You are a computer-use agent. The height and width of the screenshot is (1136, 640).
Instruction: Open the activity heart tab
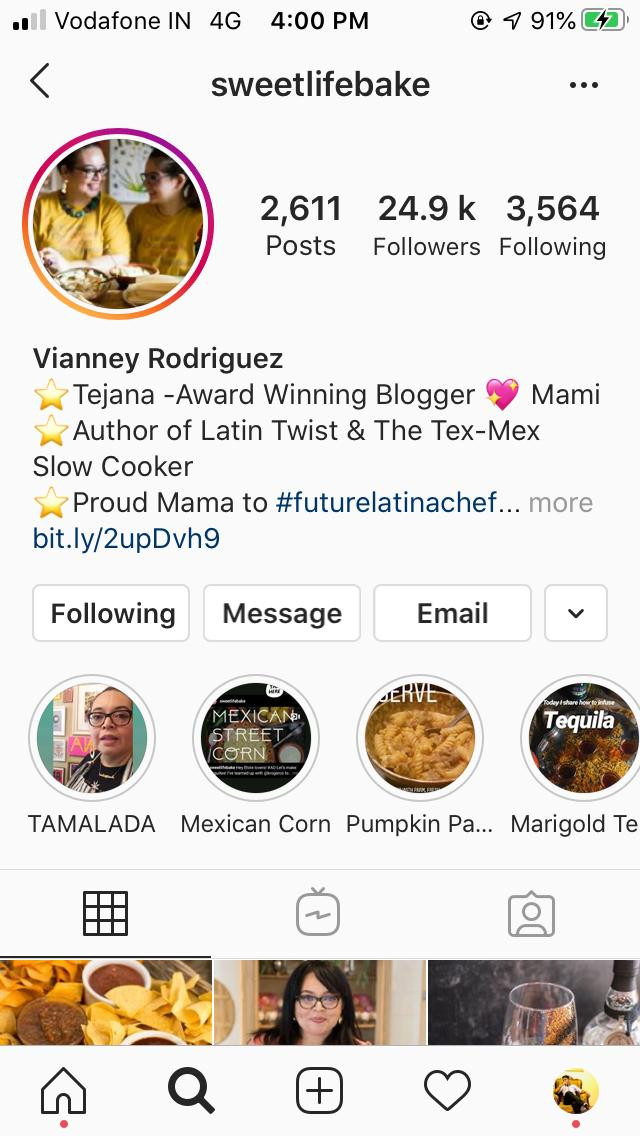tap(447, 1090)
